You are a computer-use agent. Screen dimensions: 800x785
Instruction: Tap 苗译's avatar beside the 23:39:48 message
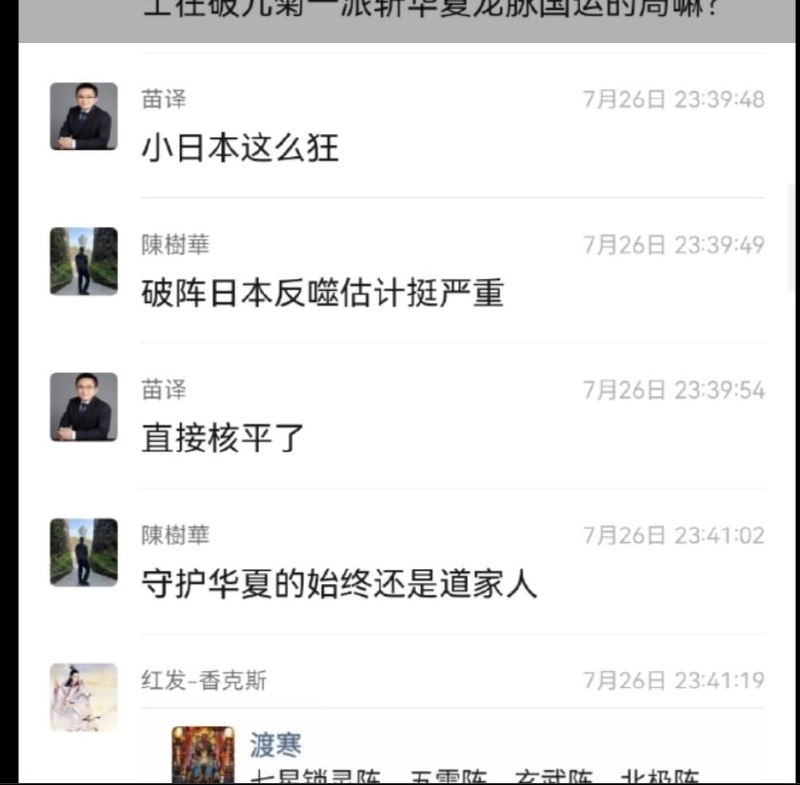point(84,117)
